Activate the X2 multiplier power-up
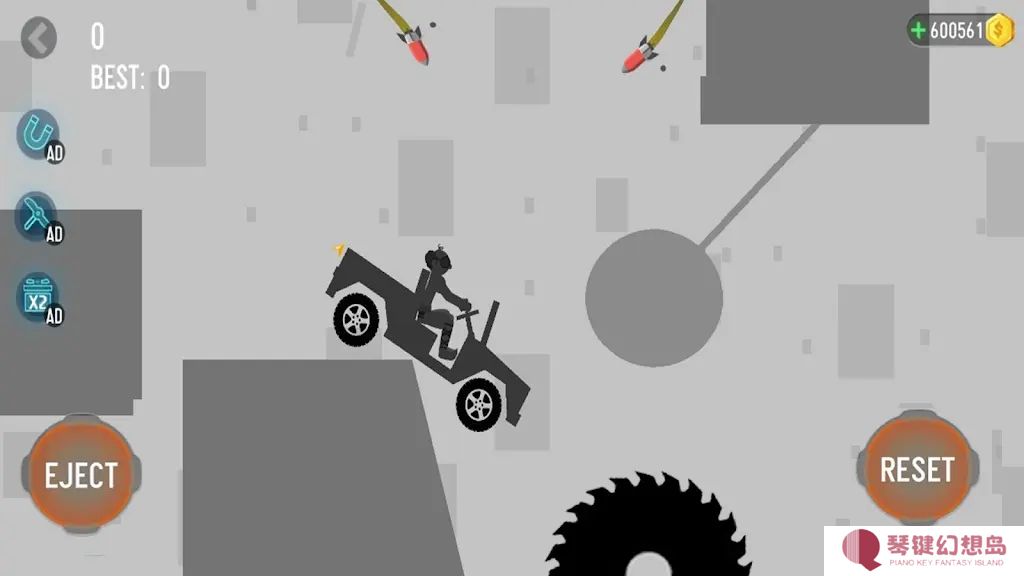Screen dimensions: 1024x576 coord(39,298)
